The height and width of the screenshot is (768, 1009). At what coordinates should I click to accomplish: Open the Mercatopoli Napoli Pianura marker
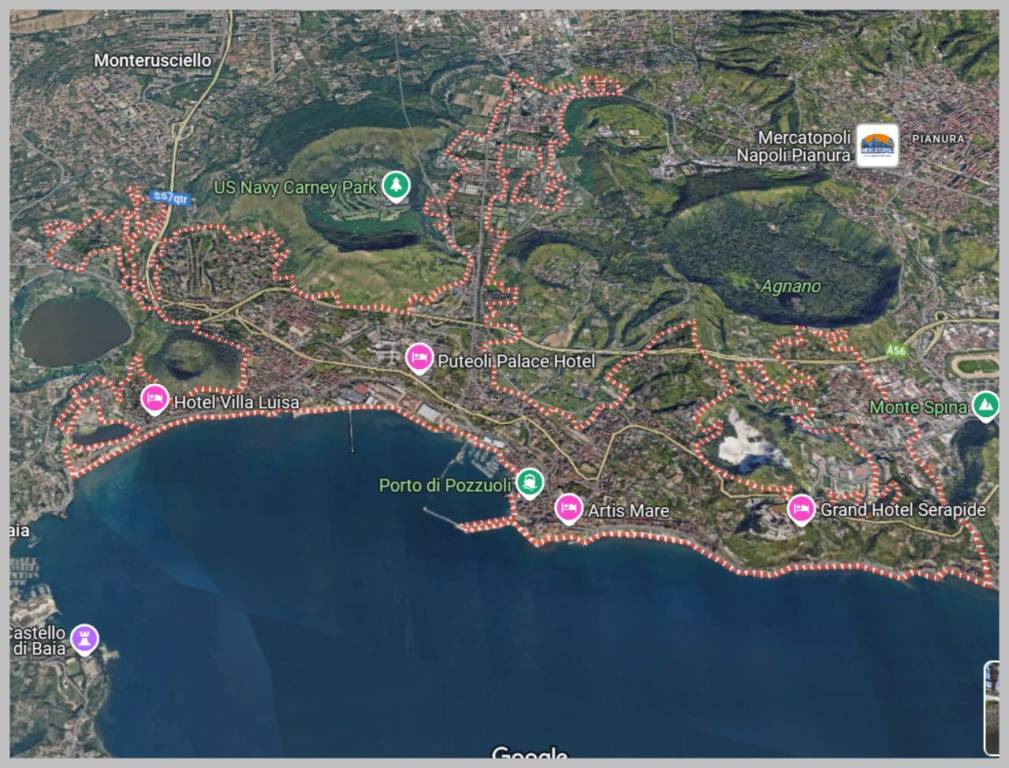[x=878, y=145]
